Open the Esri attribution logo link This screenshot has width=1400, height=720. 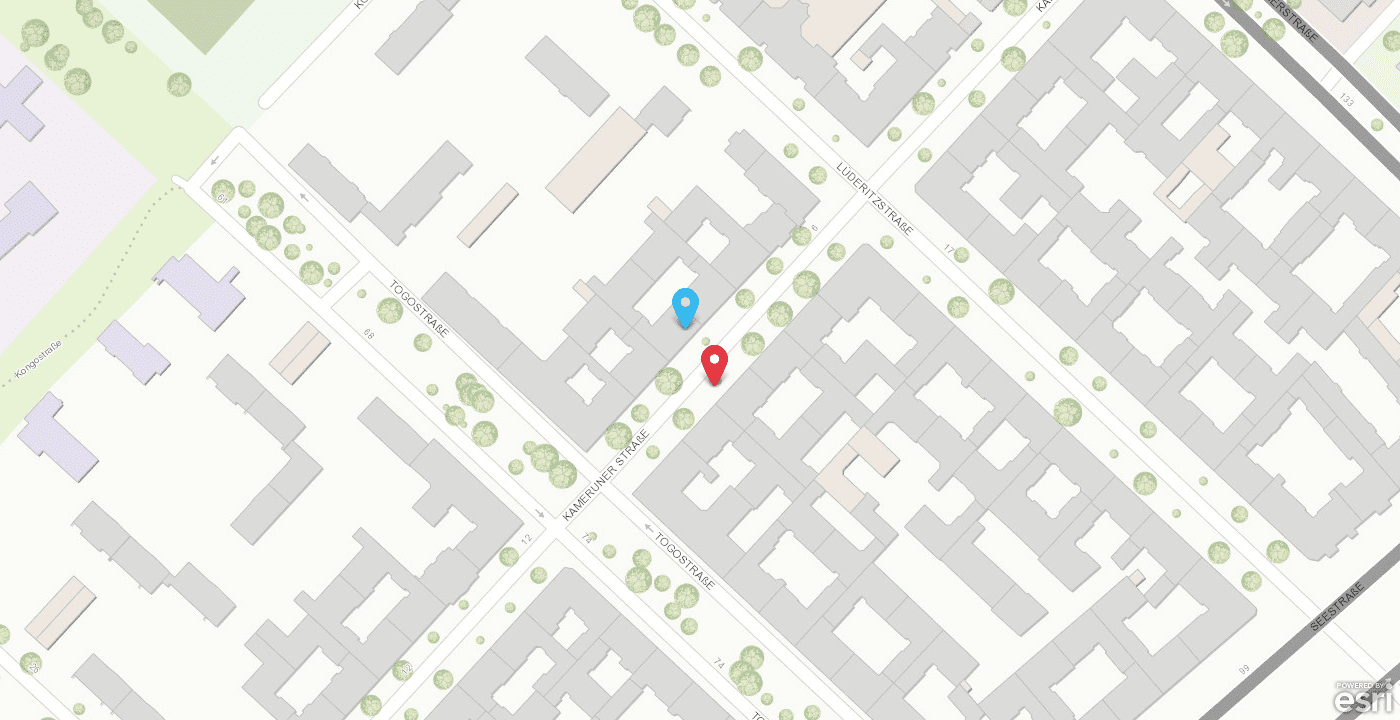[1366, 697]
